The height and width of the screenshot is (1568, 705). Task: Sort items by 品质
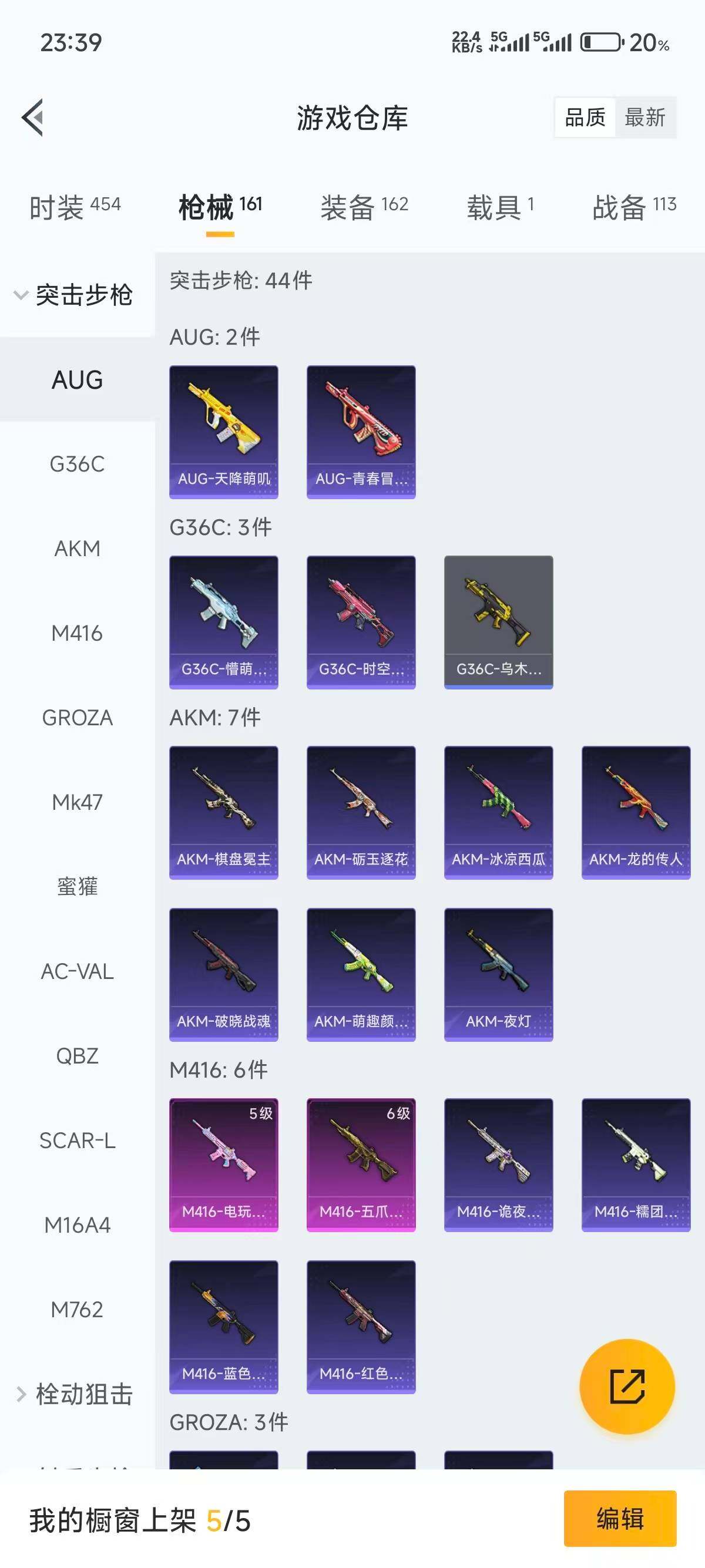tap(585, 117)
